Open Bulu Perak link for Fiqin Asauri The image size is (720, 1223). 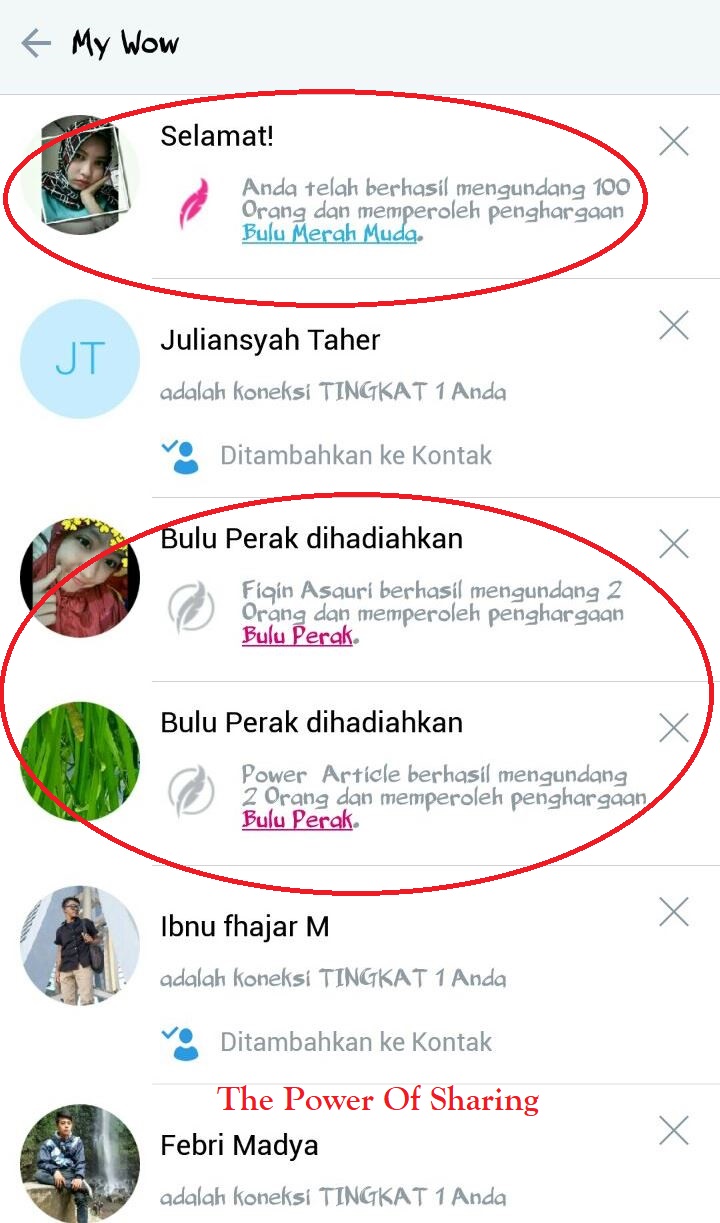coord(298,636)
